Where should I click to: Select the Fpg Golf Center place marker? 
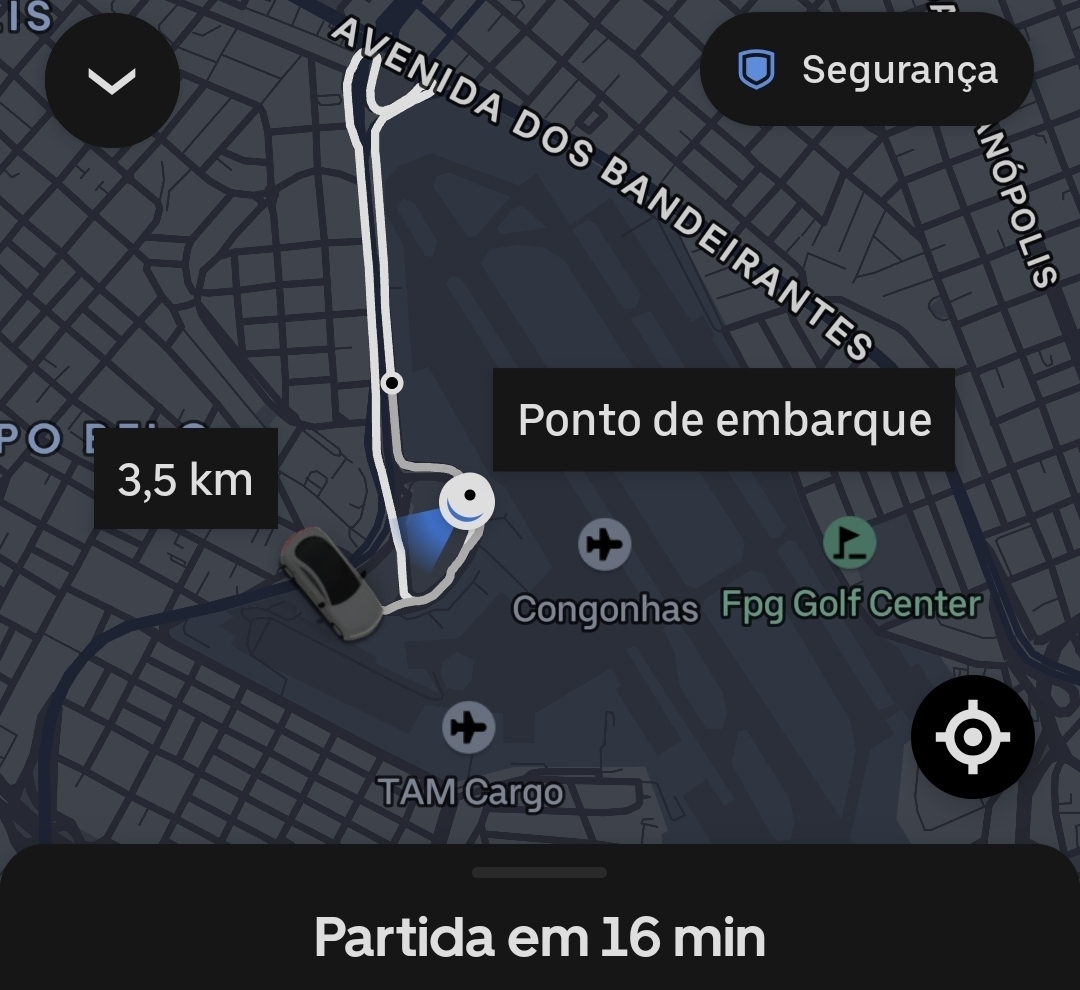click(849, 543)
